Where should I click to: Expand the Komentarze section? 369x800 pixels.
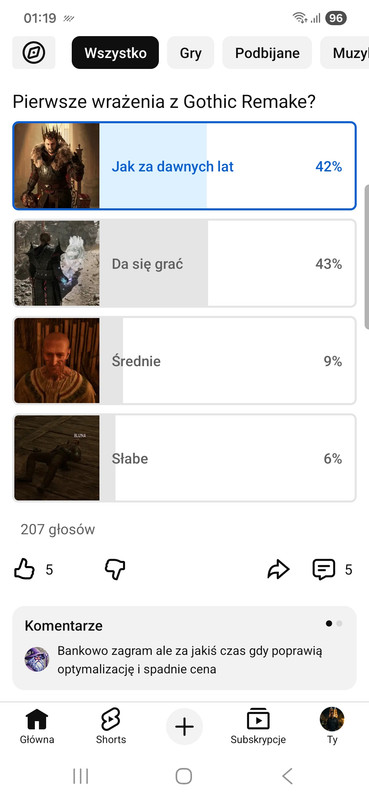pyautogui.click(x=184, y=648)
